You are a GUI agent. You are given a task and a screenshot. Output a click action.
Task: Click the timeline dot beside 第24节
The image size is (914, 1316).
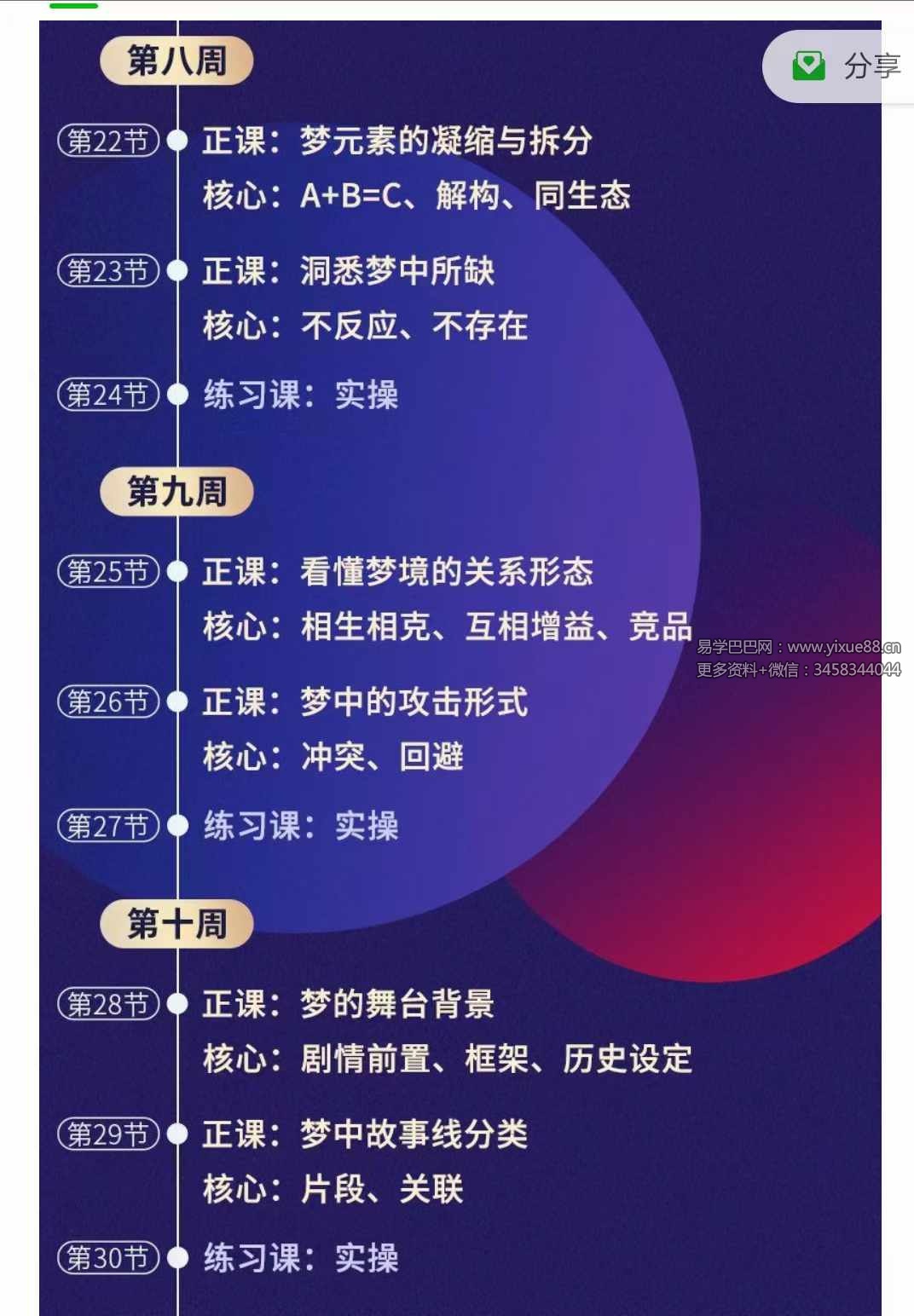coord(178,395)
